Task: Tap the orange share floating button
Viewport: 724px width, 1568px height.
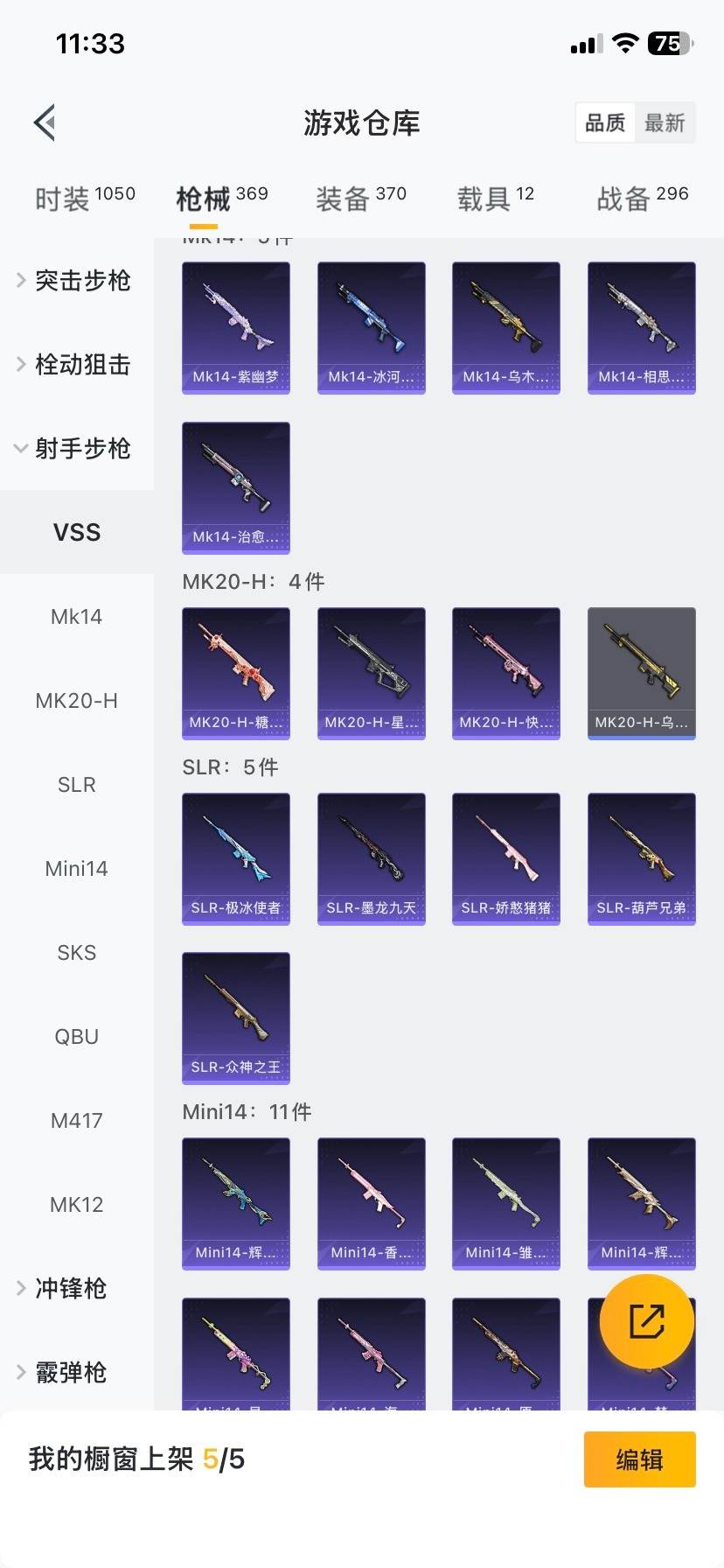Action: point(647,1321)
